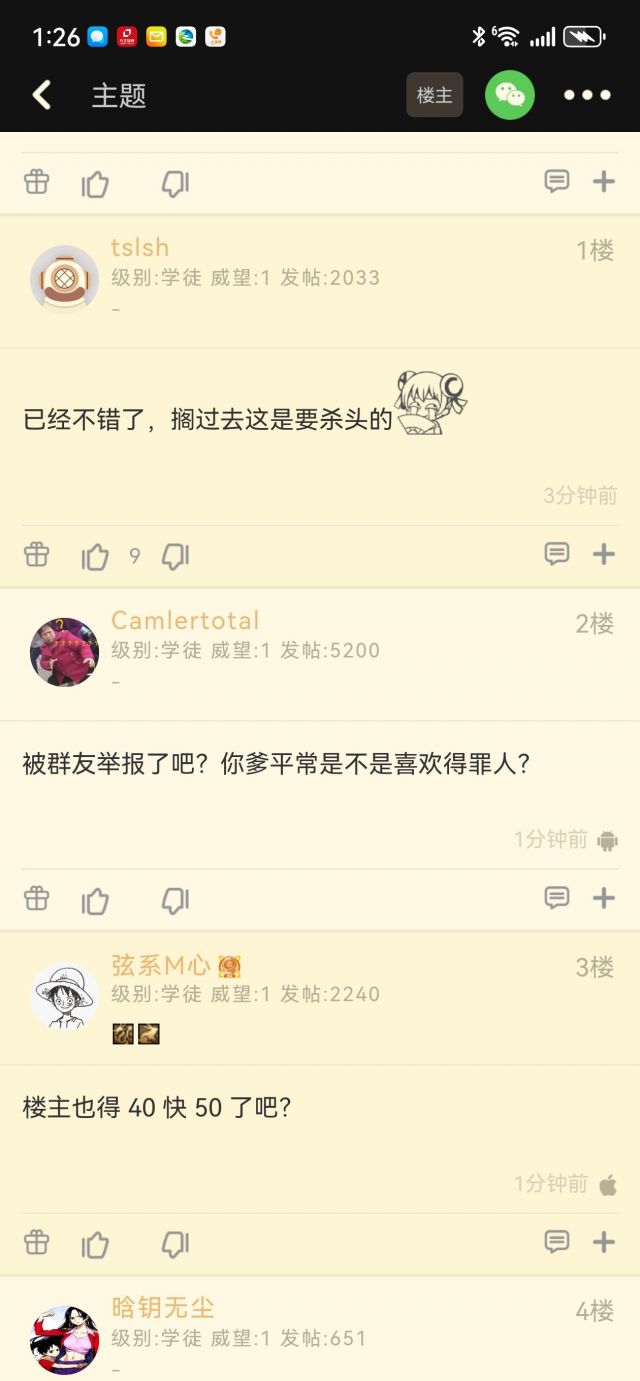
Task: Open 晗钥无尘's user profile
Action: click(64, 1338)
